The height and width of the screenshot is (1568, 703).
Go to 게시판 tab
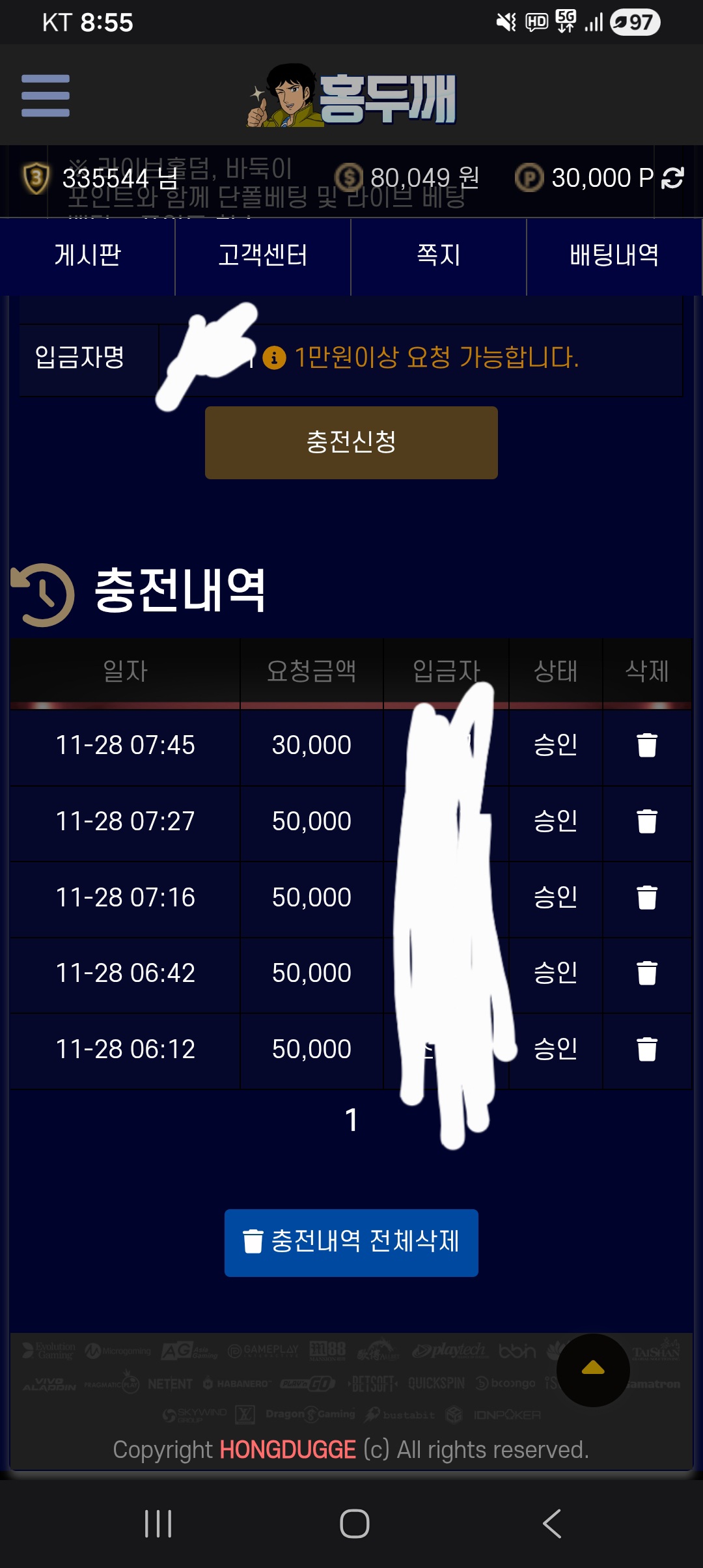pos(88,255)
